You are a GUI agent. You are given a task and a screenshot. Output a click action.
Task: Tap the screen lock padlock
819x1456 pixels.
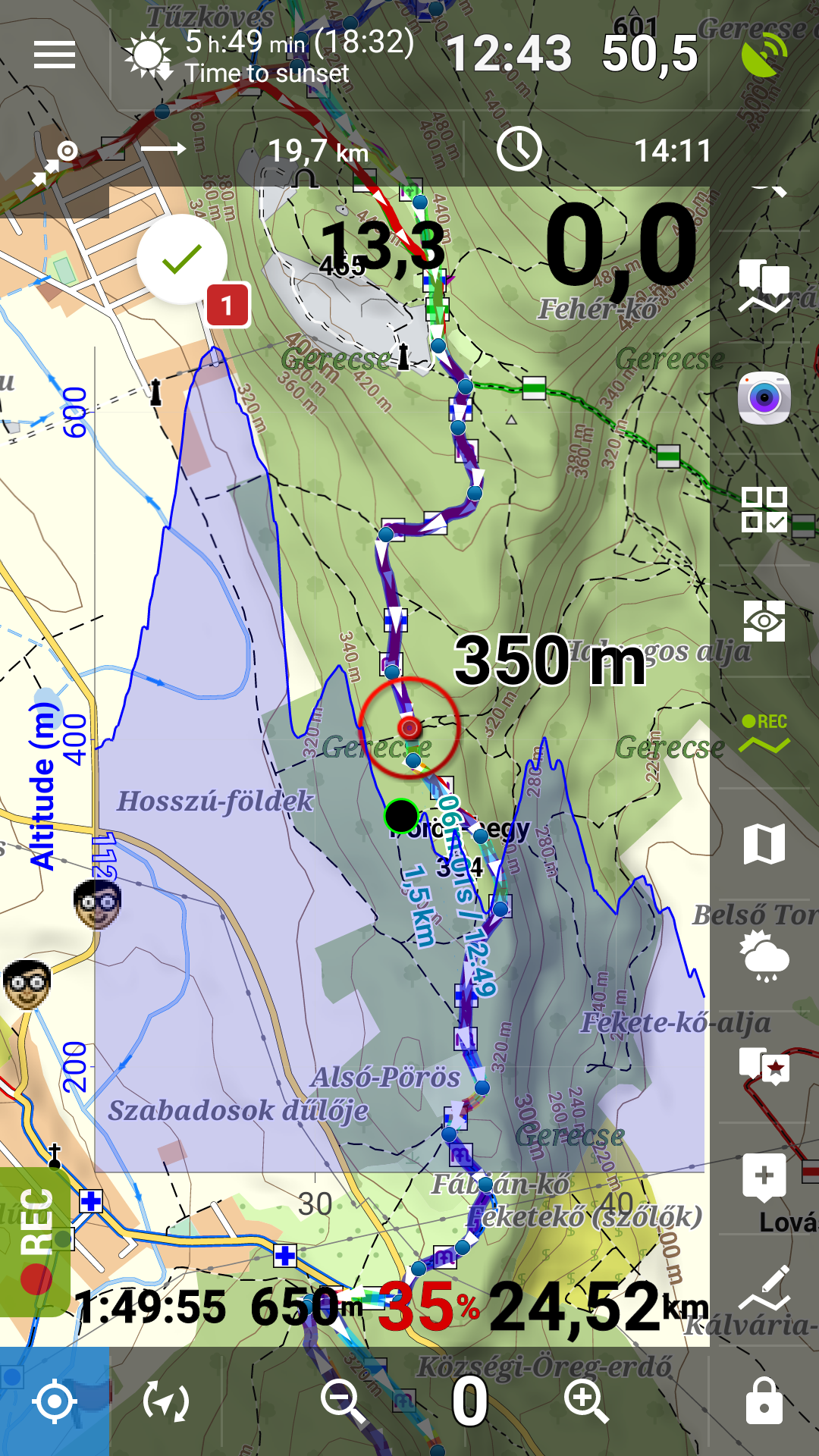(x=764, y=1401)
